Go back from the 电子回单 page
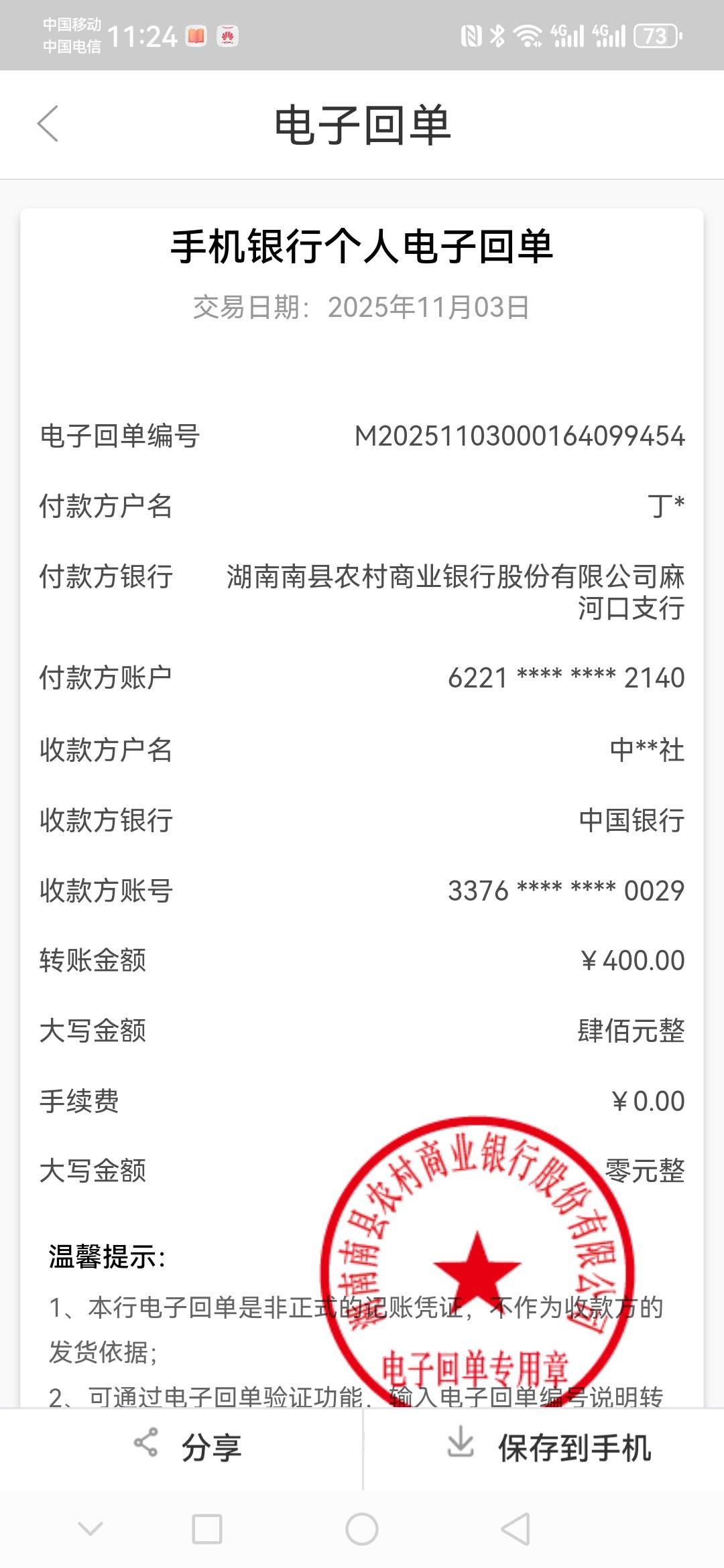This screenshot has height=1568, width=724. click(48, 124)
